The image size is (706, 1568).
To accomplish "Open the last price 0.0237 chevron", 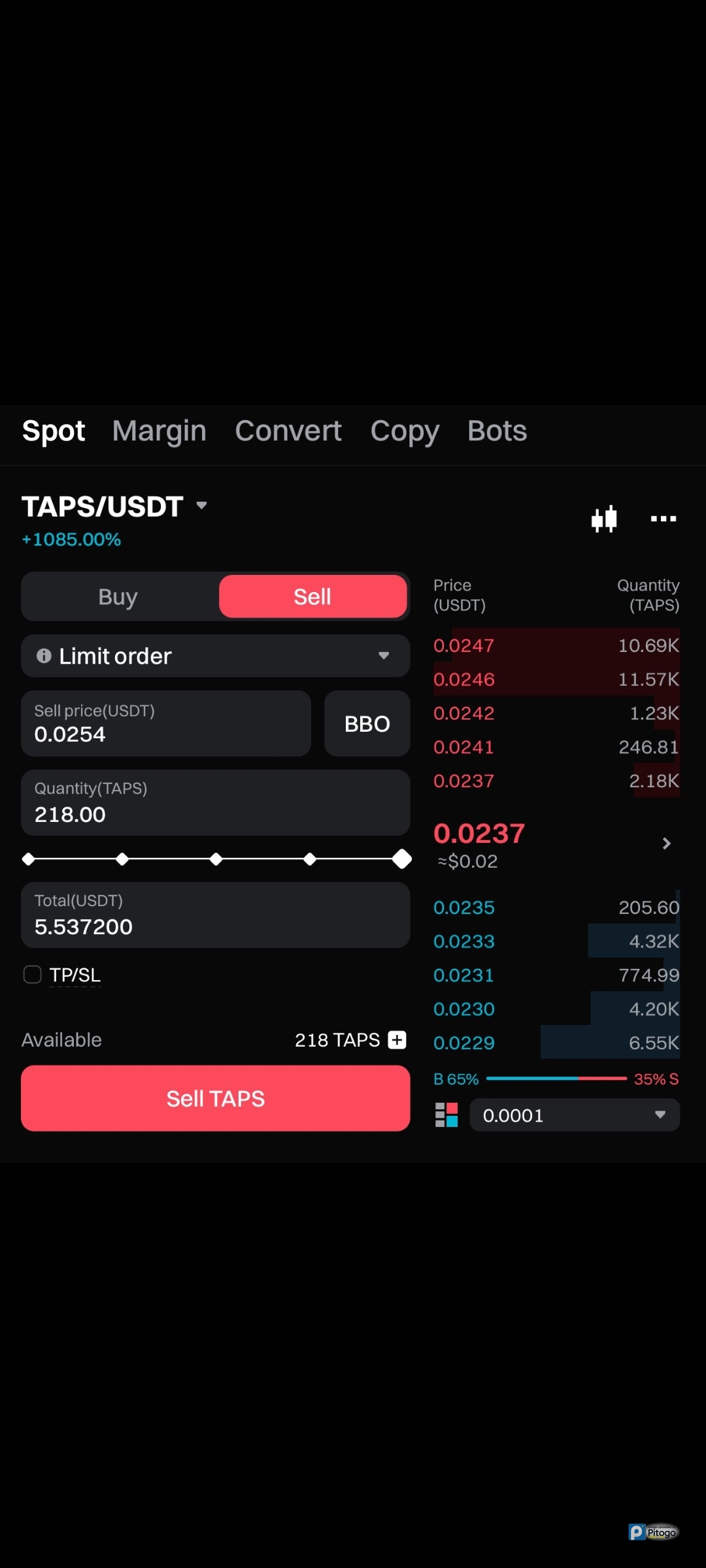I will (666, 843).
